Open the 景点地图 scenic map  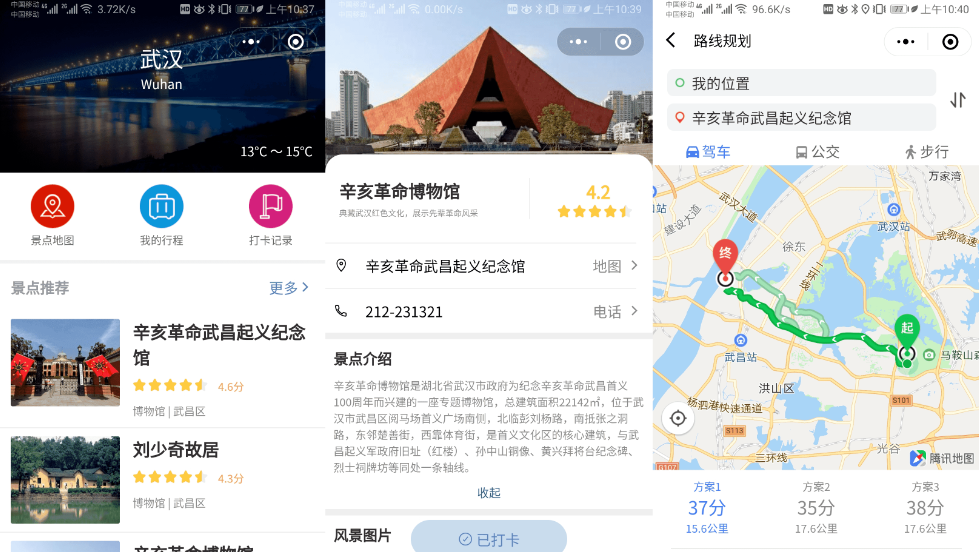[53, 215]
